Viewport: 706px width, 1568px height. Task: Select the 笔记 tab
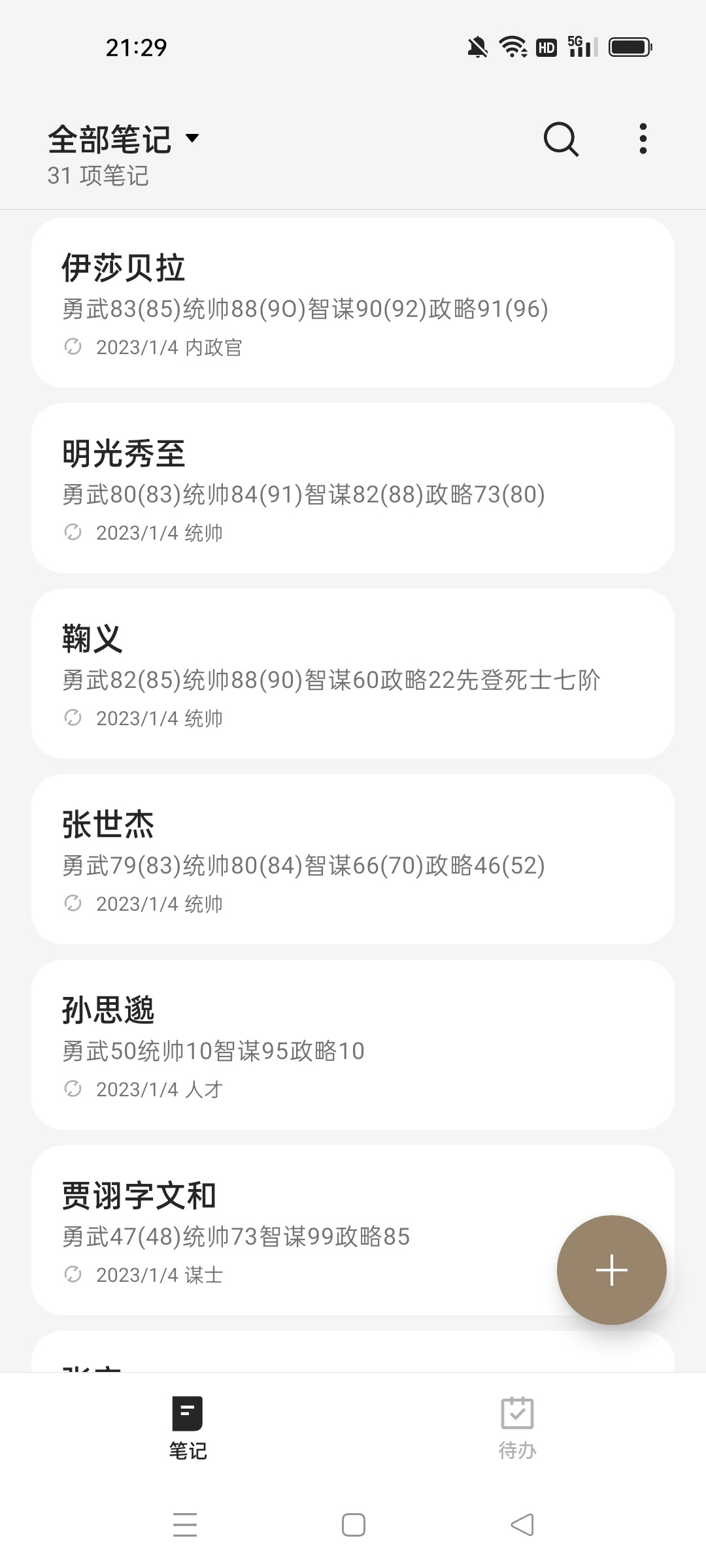coord(188,1428)
